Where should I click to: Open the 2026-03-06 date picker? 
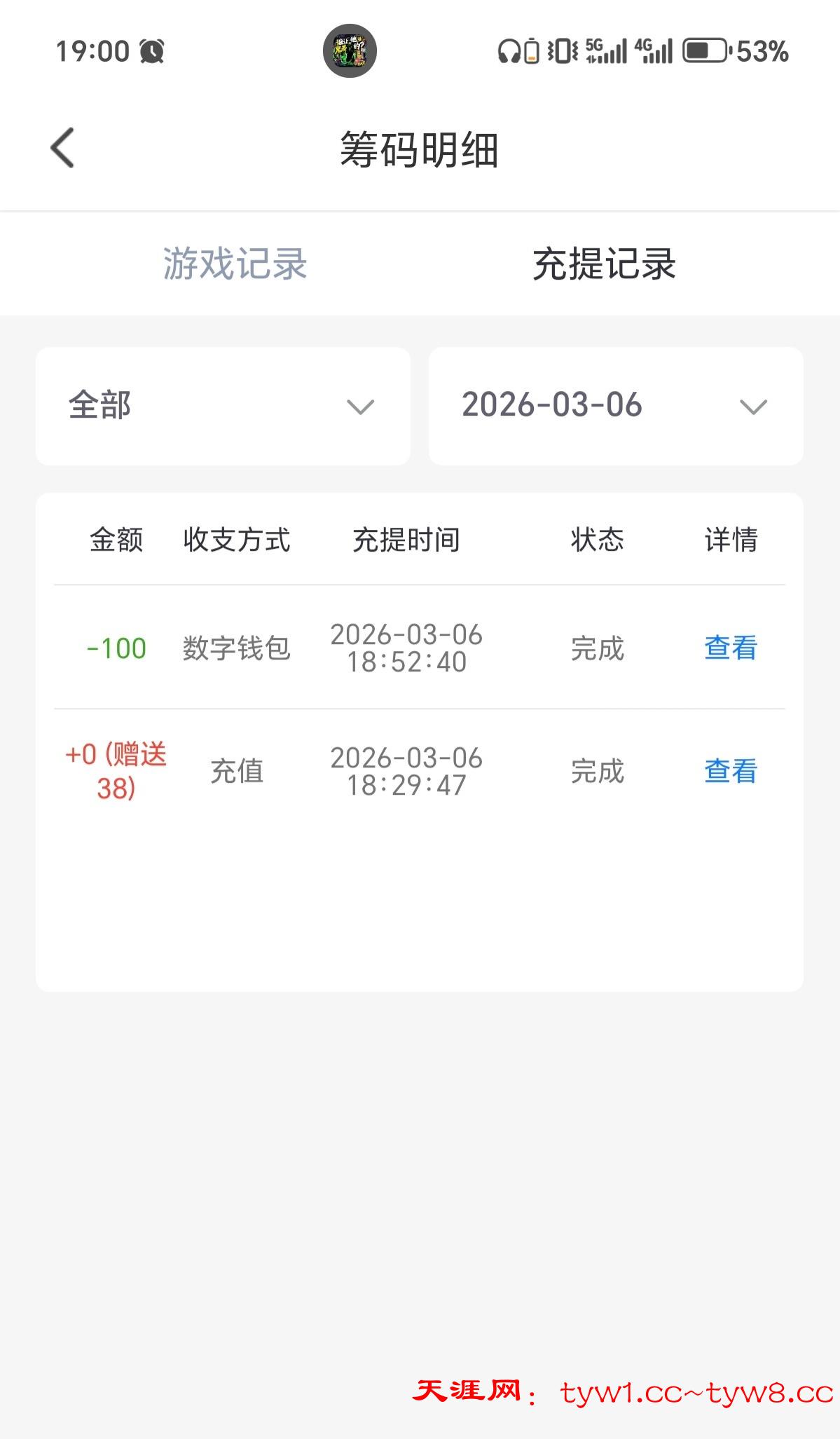pos(615,406)
